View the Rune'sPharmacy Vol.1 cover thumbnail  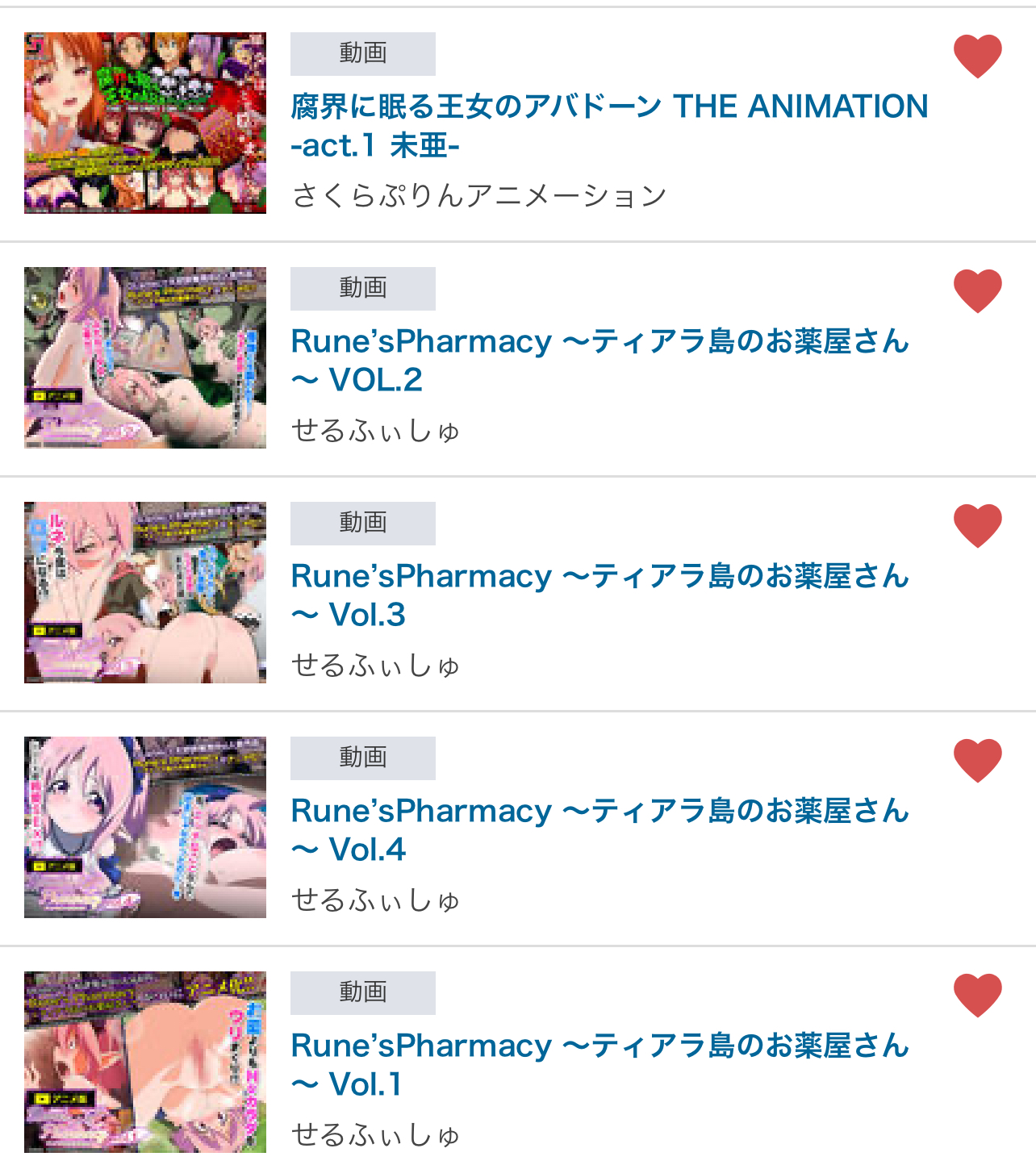[145, 1062]
